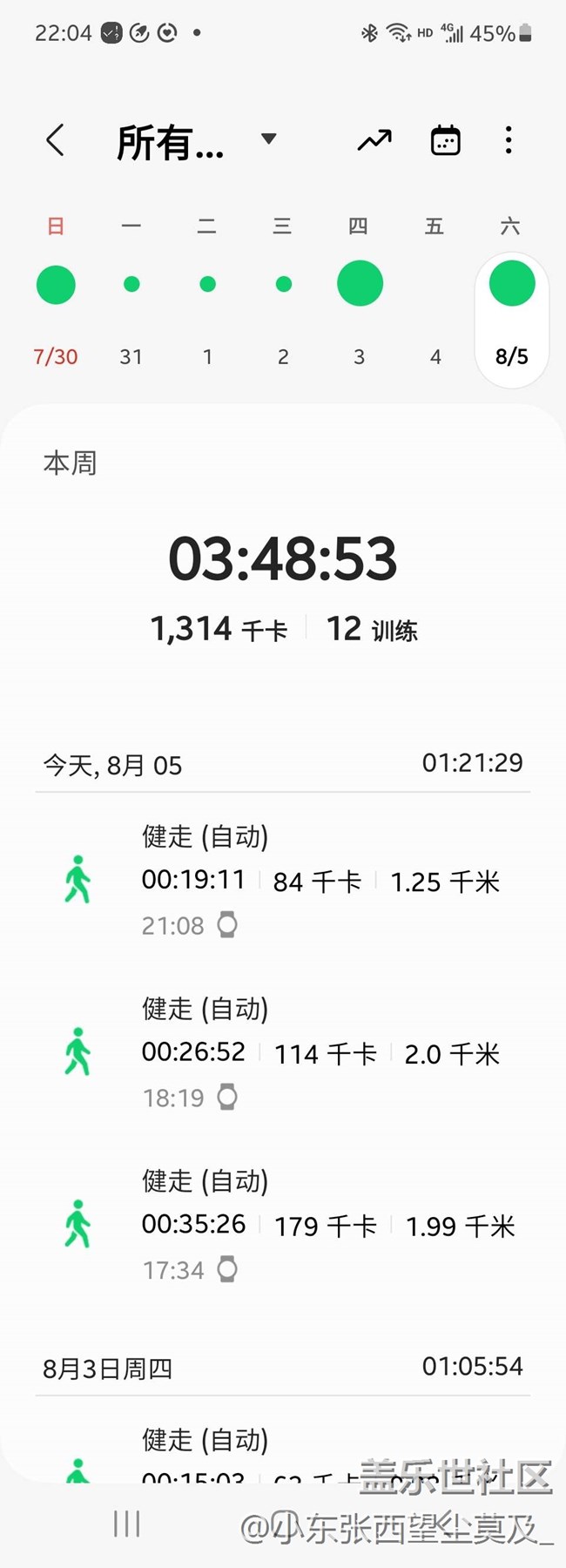Screen dimensions: 566x1568
Task: Select Tuesday 1 in the week strip
Action: 207,296
